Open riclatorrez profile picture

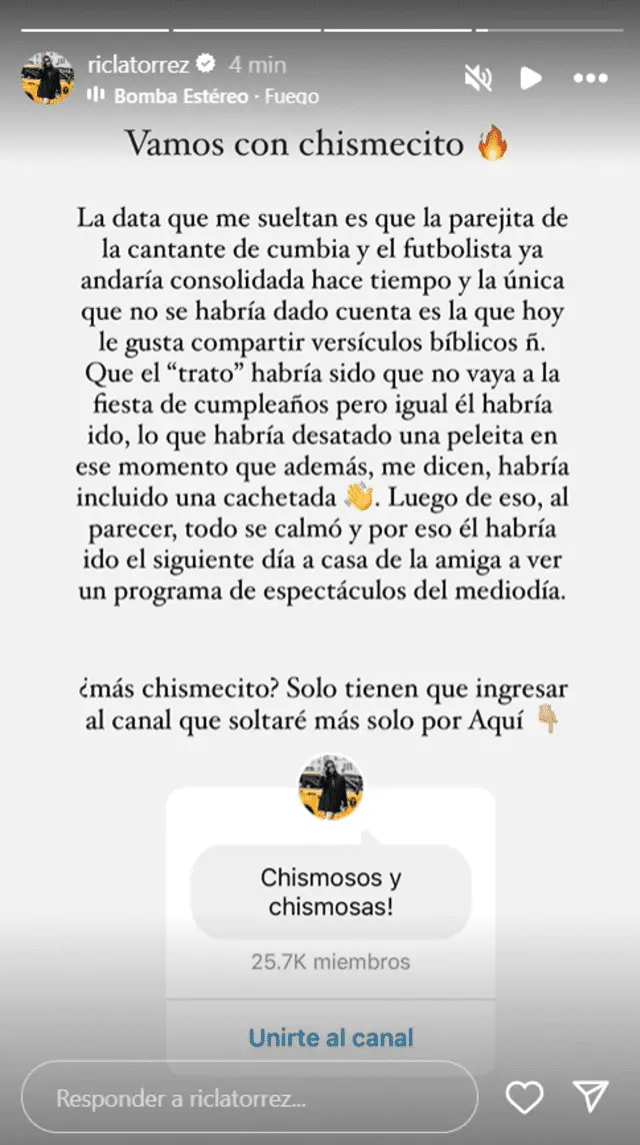[x=48, y=78]
